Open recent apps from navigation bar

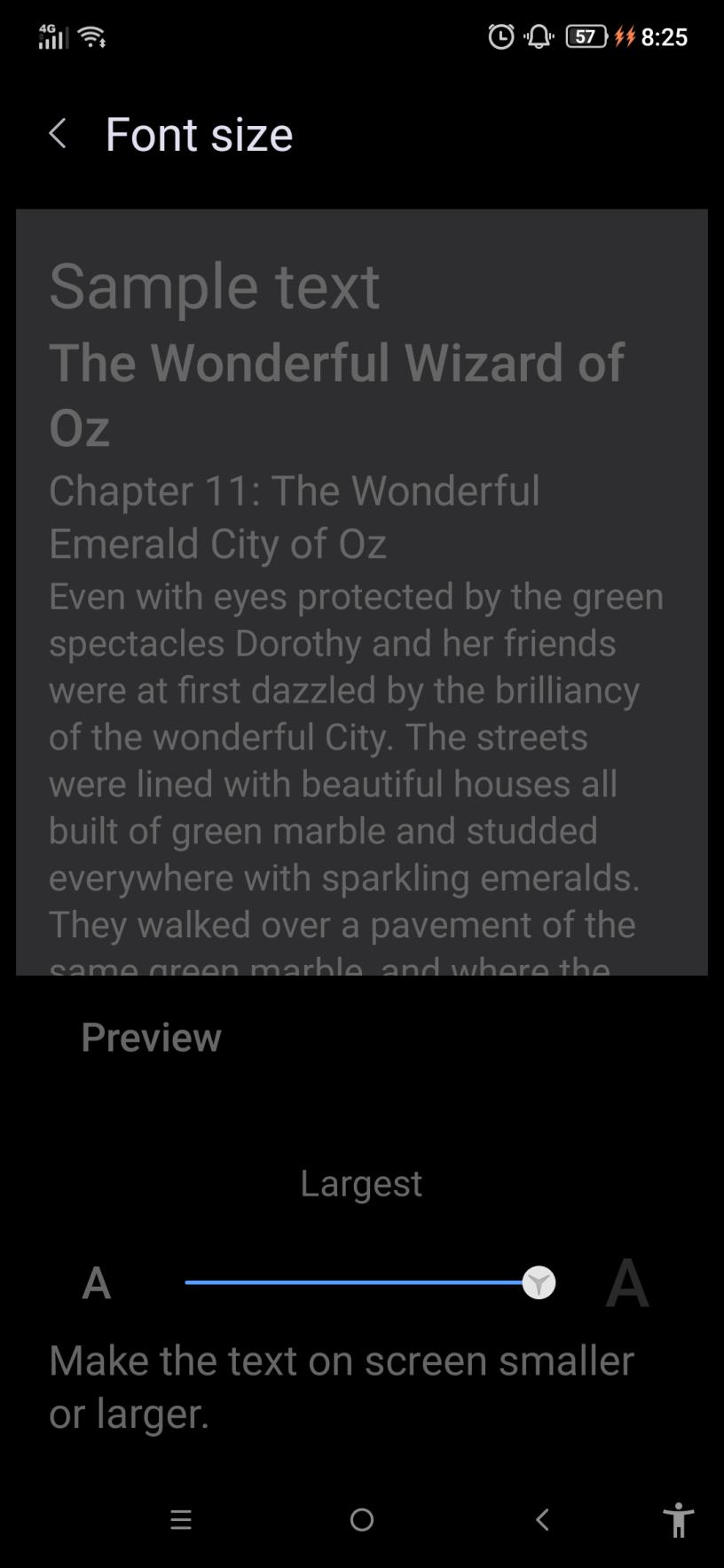pos(181,1520)
